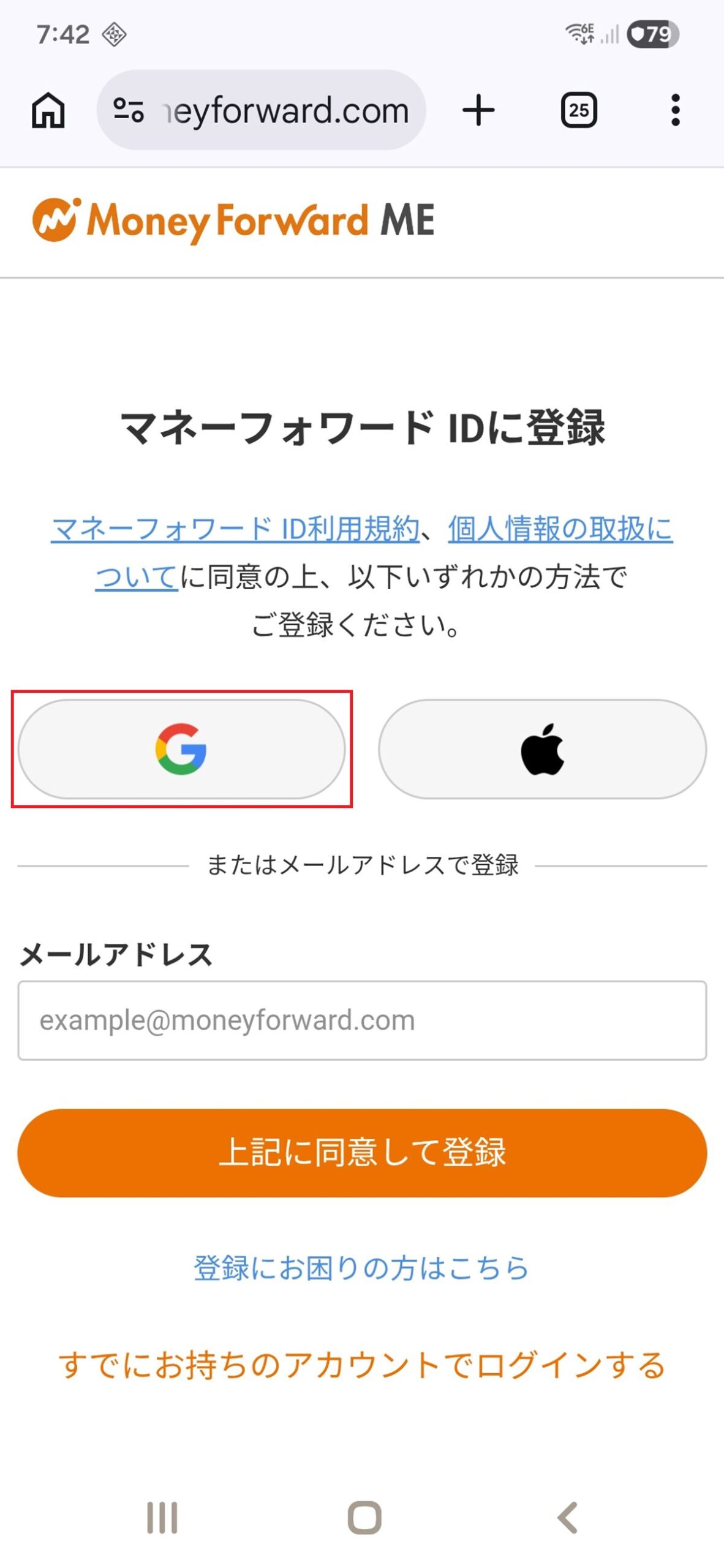The image size is (724, 1568).
Task: Go to the browser home page
Action: [48, 110]
